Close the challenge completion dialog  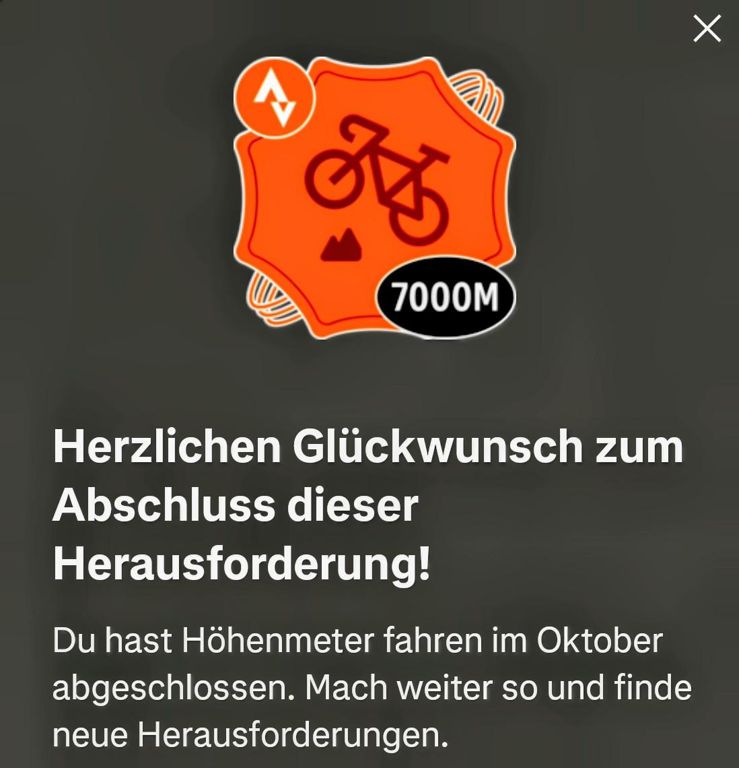click(706, 29)
